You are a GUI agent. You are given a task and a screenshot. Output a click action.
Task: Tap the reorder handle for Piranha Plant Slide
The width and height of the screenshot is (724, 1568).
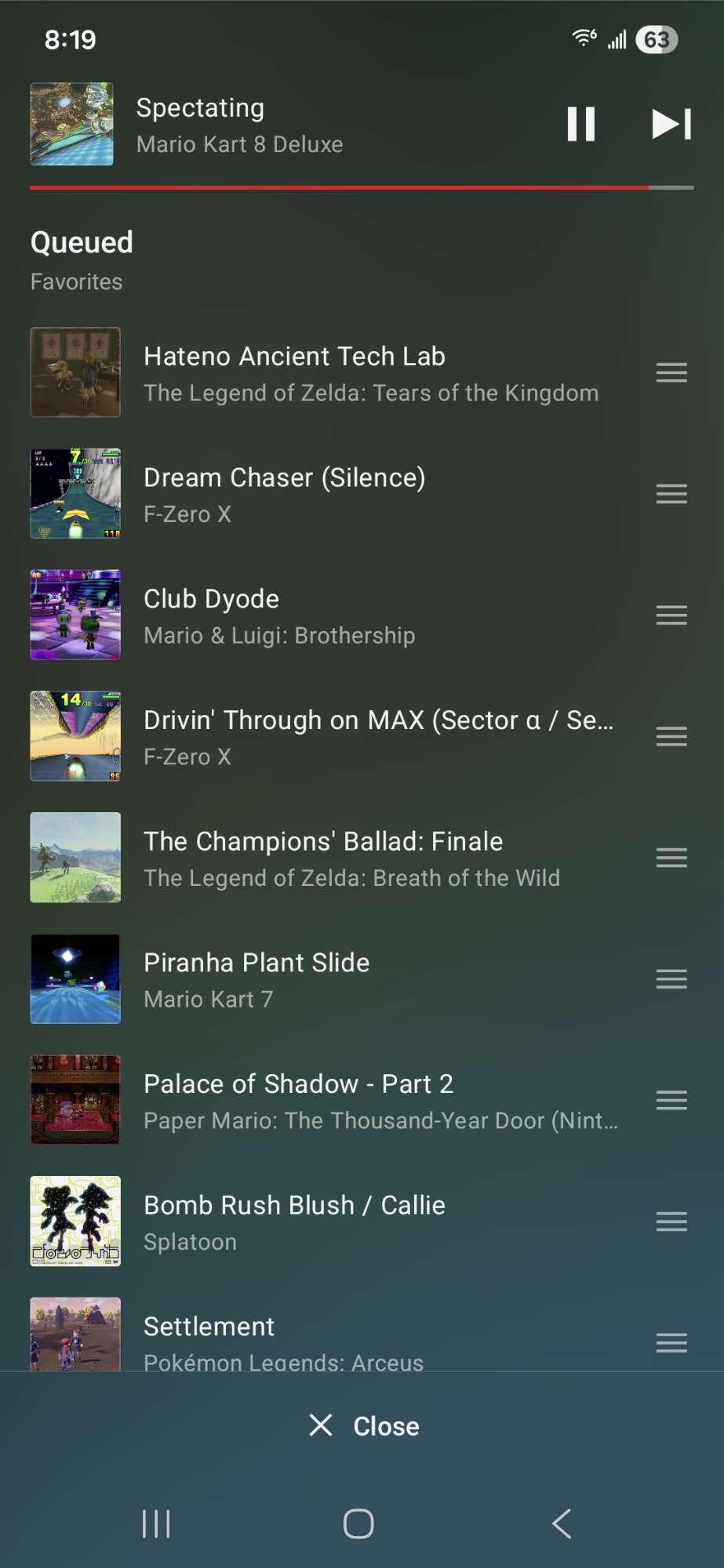(671, 979)
